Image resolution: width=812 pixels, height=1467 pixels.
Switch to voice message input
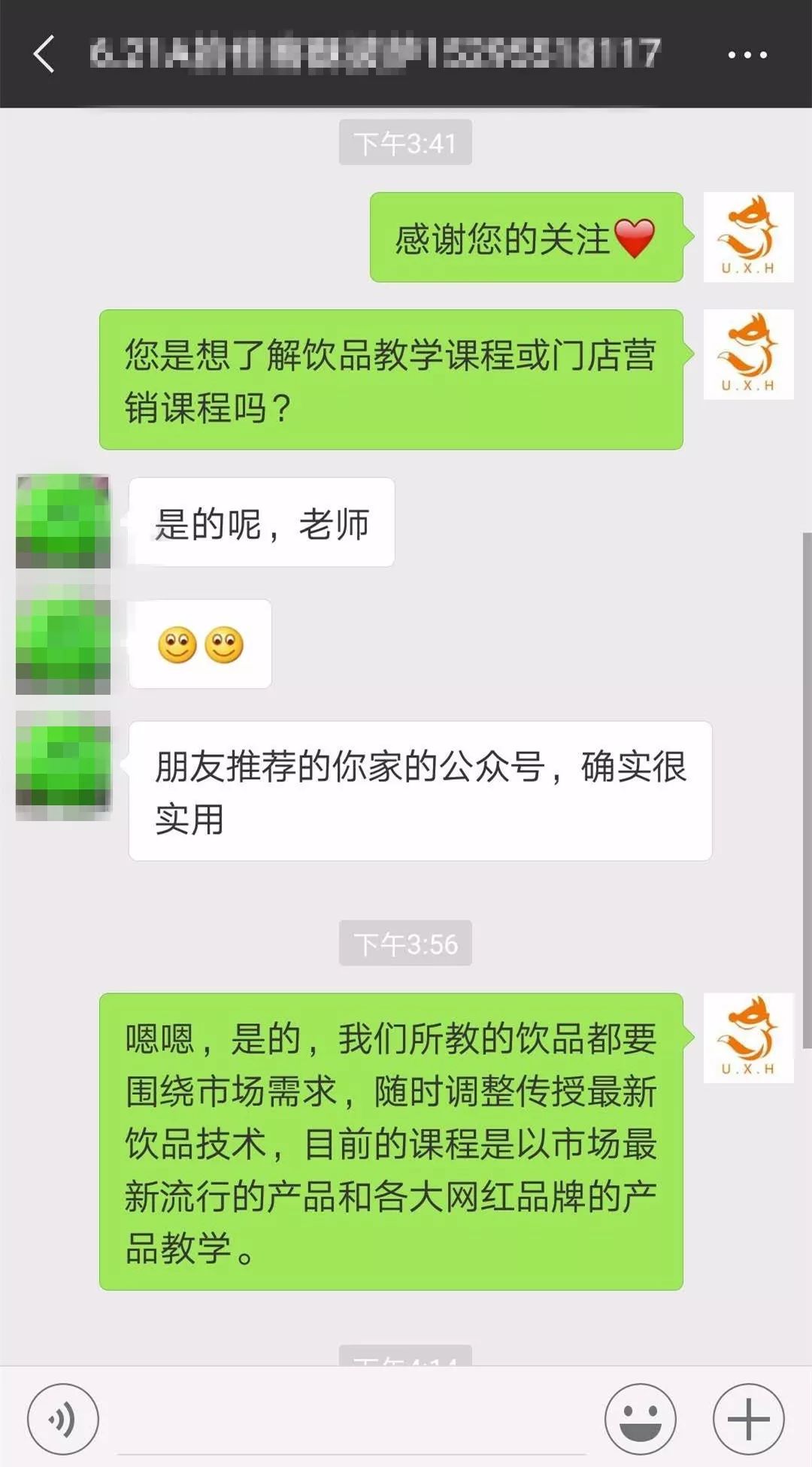[63, 1418]
